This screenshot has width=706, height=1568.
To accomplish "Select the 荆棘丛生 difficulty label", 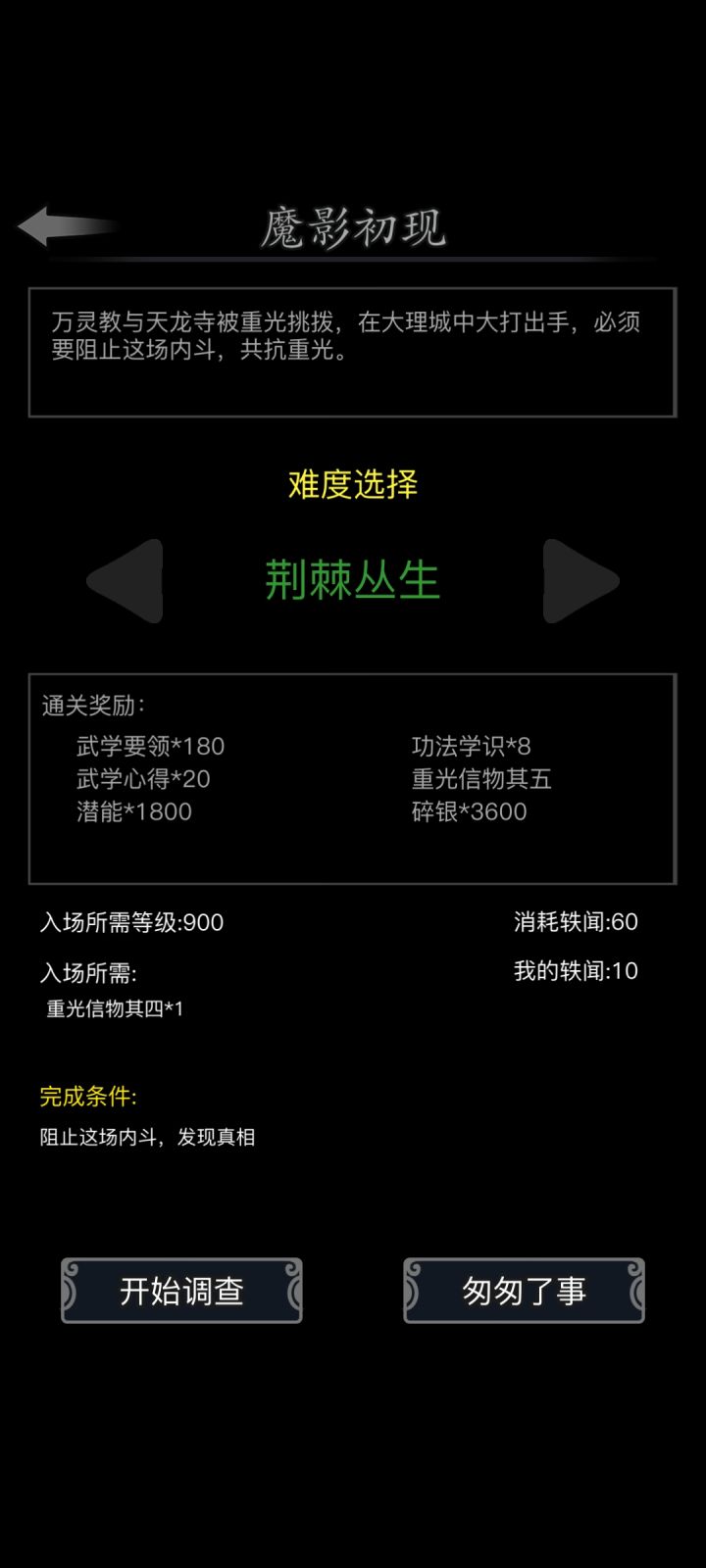I will pos(351,580).
